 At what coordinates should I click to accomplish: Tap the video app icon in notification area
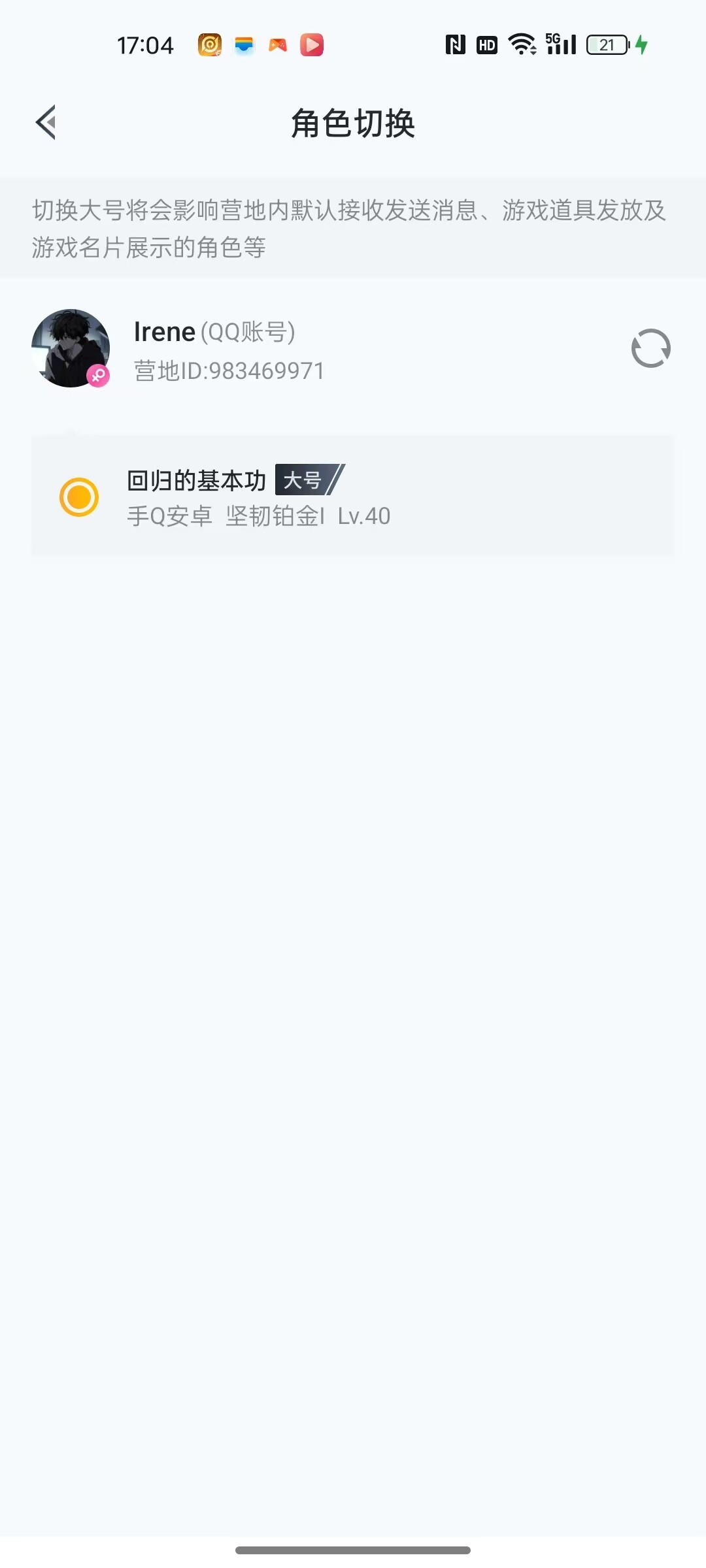pyautogui.click(x=312, y=44)
